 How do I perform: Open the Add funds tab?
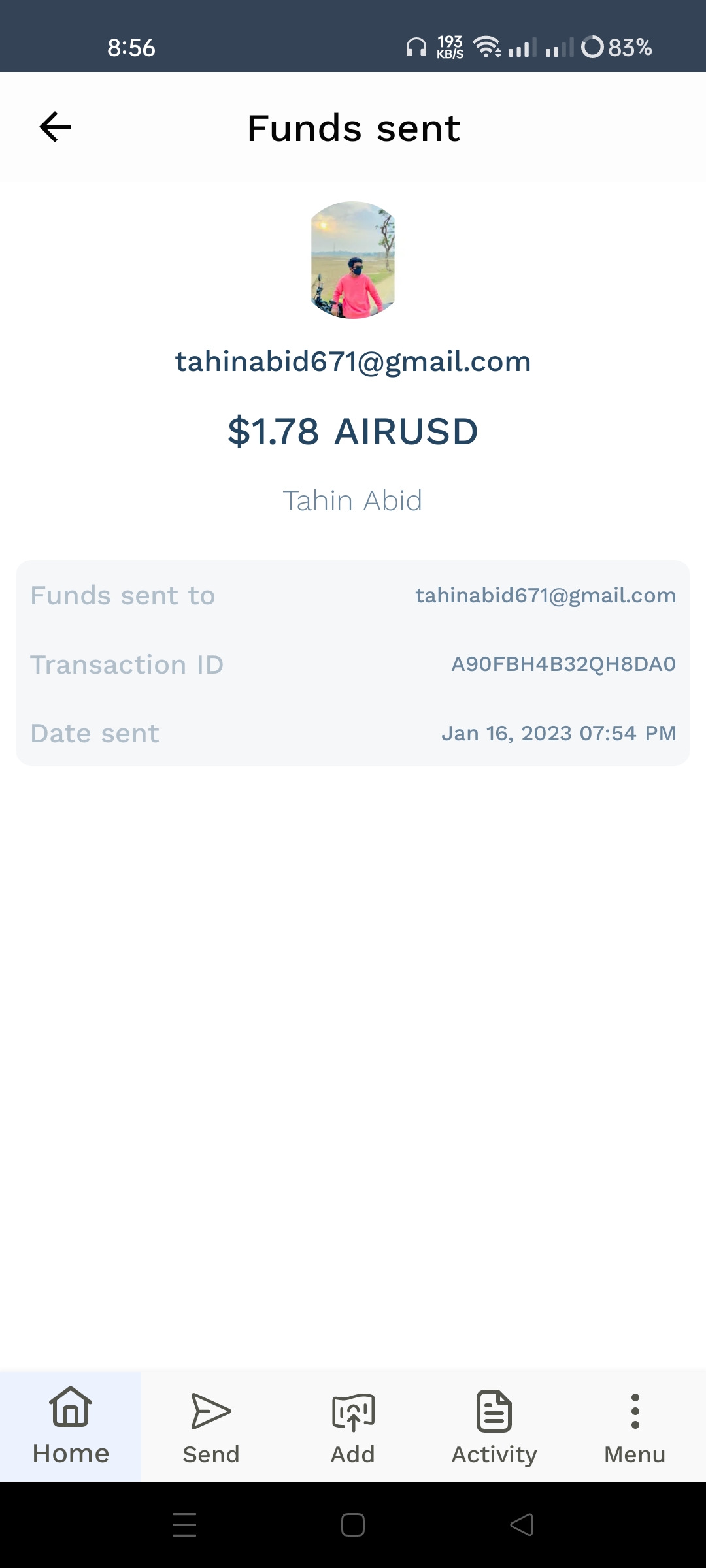[353, 1426]
